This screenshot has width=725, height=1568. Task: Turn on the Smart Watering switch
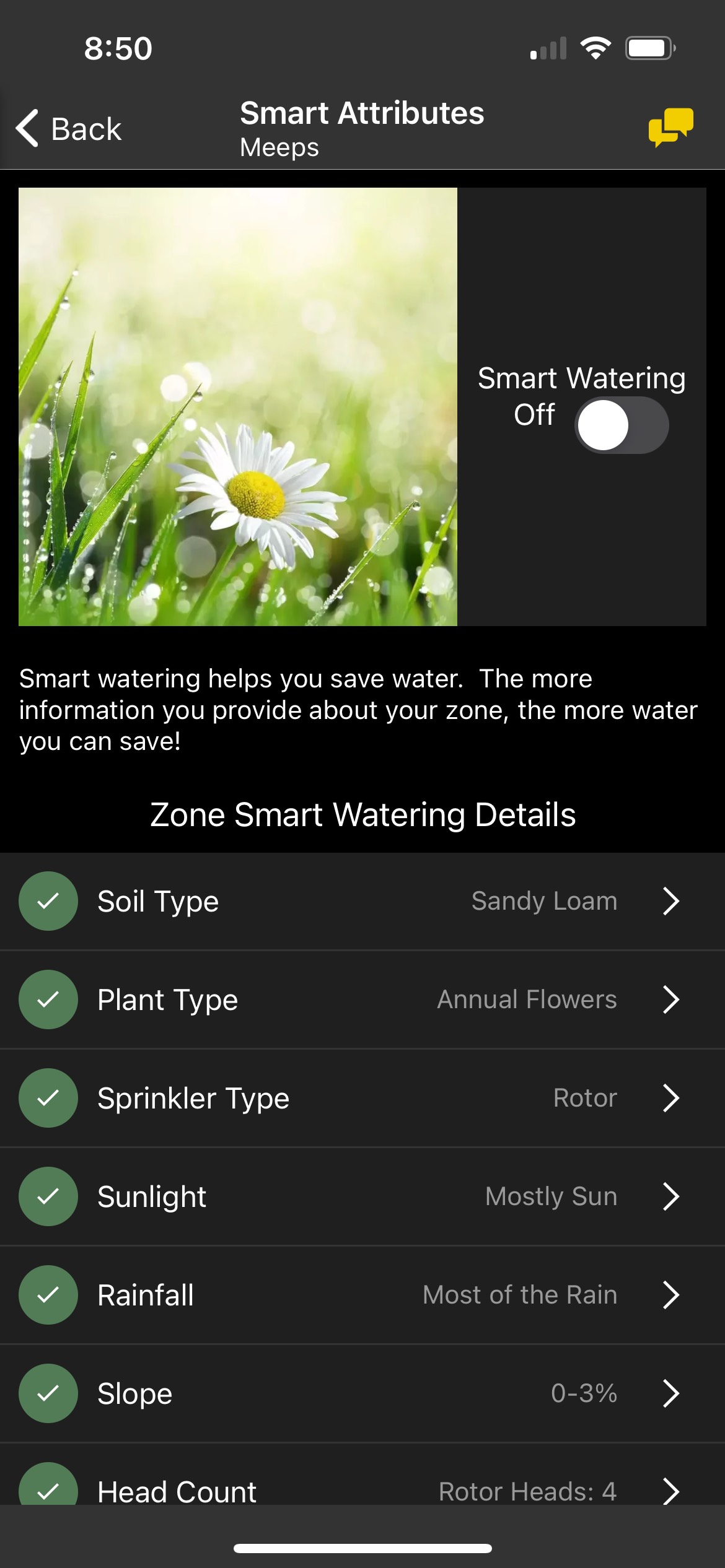622,425
